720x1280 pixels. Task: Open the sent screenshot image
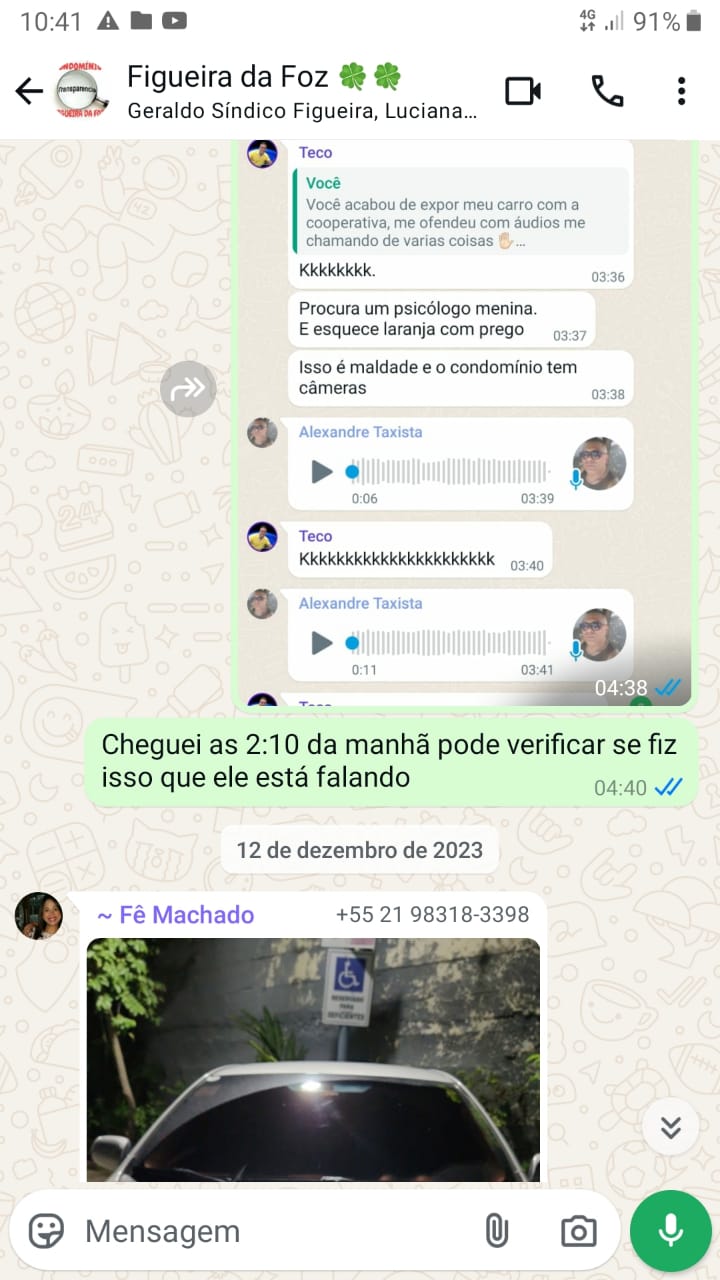coord(460,420)
